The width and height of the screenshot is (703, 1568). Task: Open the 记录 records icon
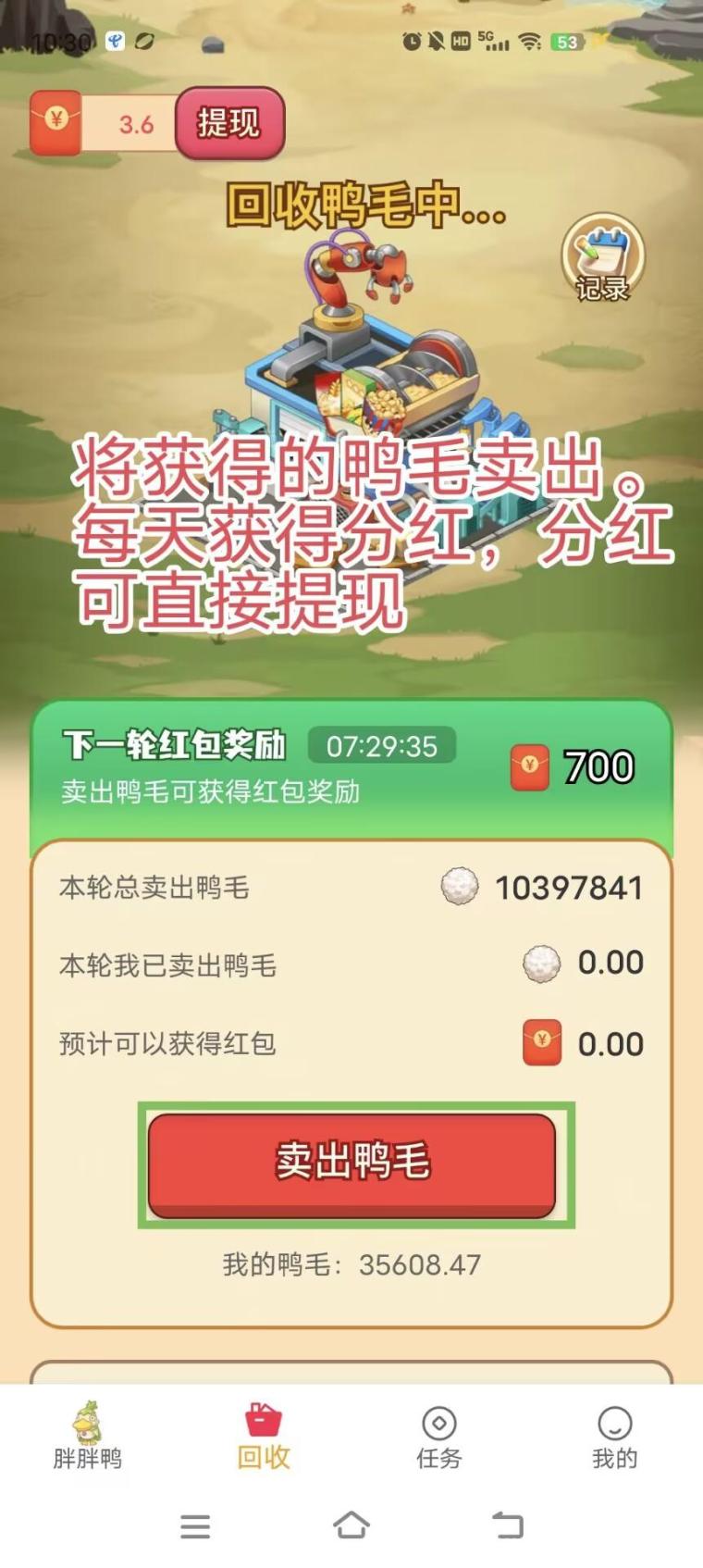[x=602, y=258]
